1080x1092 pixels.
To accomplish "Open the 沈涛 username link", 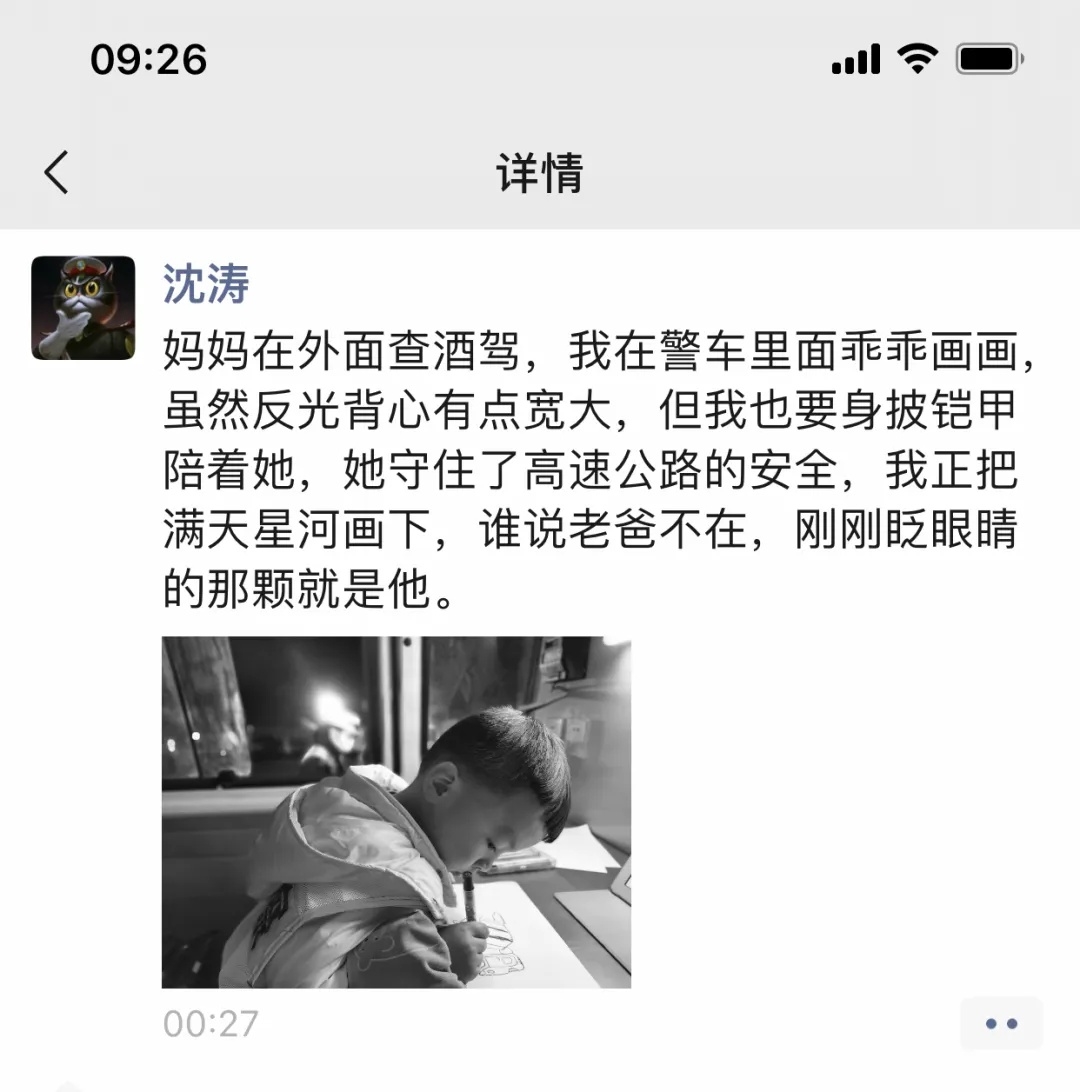I will [x=206, y=285].
